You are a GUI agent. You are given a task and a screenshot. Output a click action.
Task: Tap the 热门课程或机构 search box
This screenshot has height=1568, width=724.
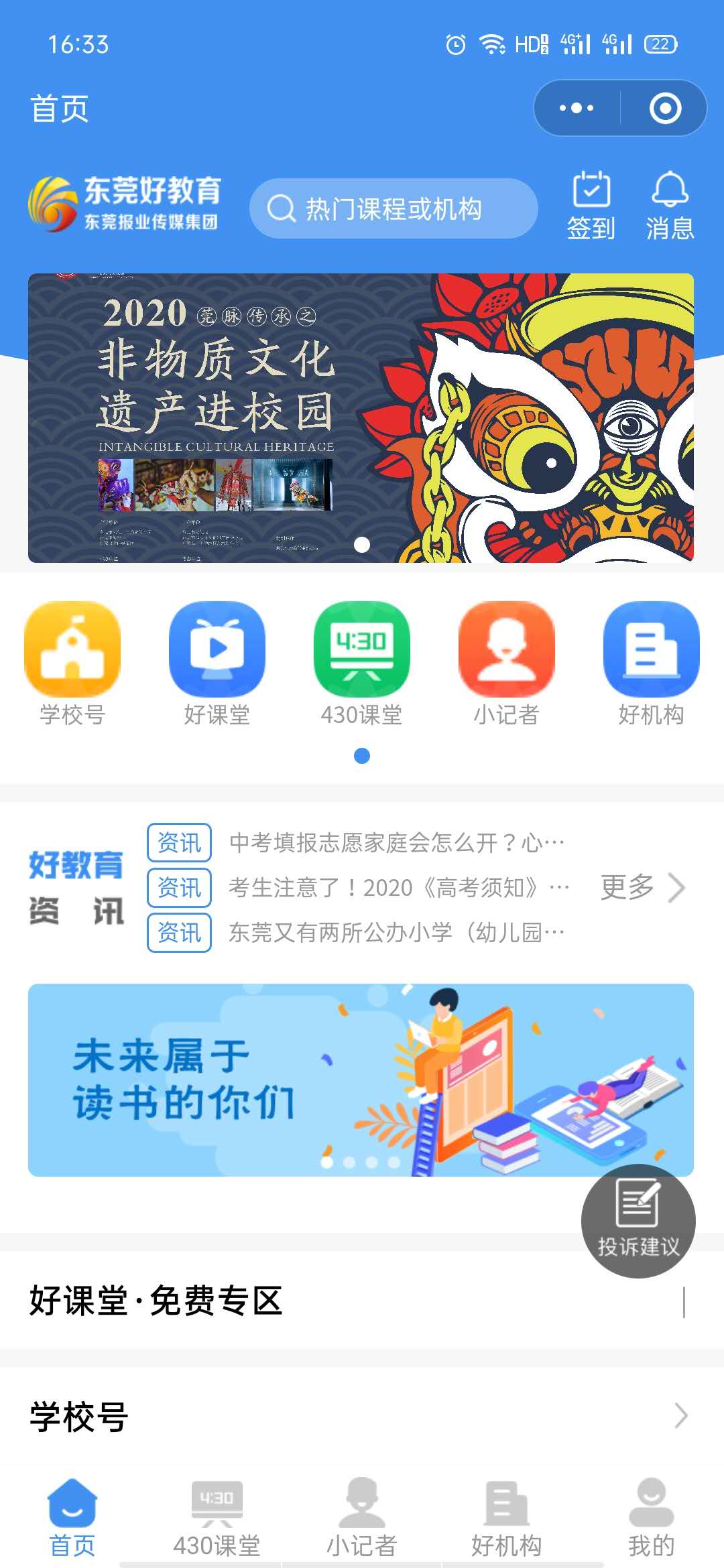pos(394,208)
